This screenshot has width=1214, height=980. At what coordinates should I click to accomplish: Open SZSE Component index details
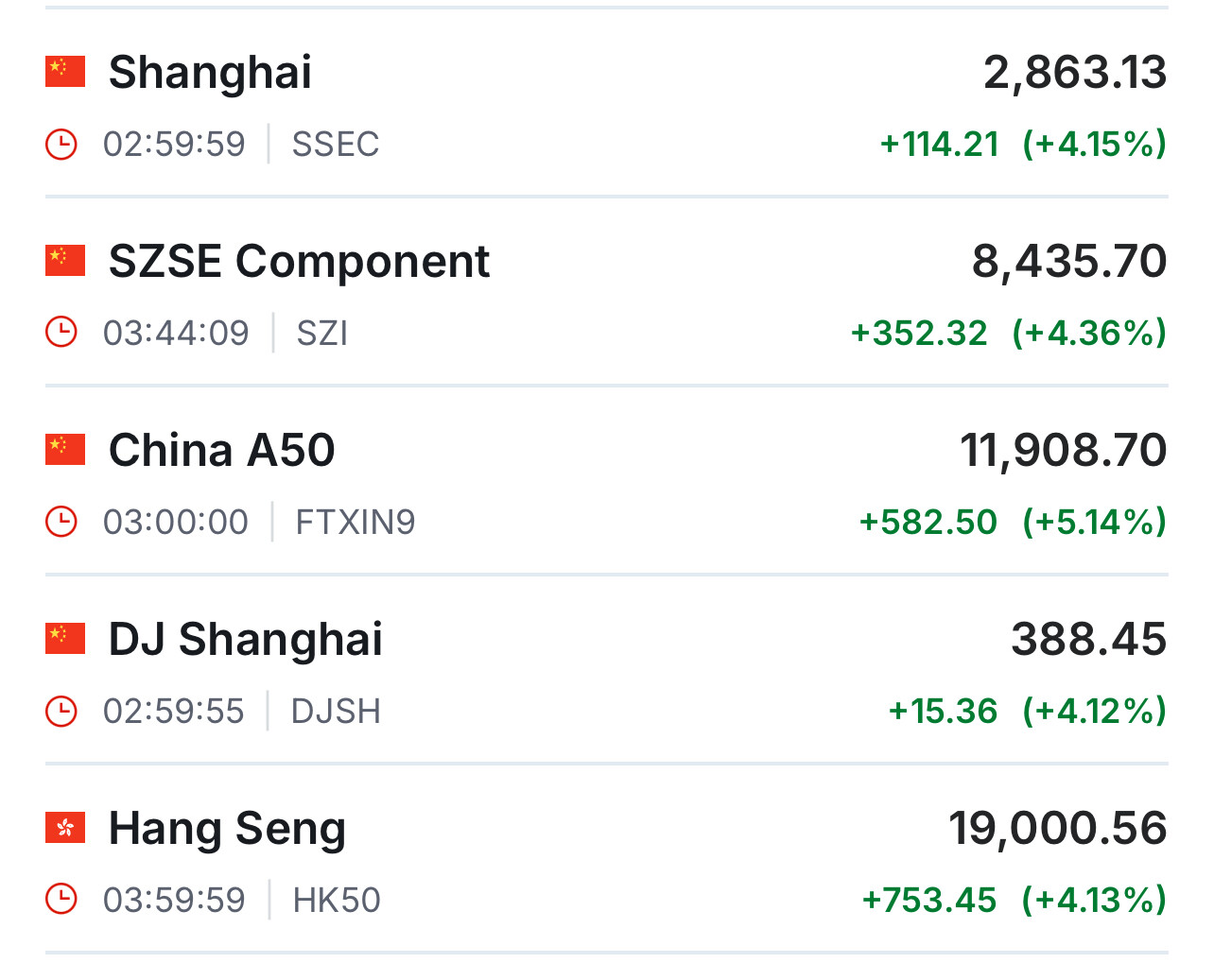coord(299,262)
